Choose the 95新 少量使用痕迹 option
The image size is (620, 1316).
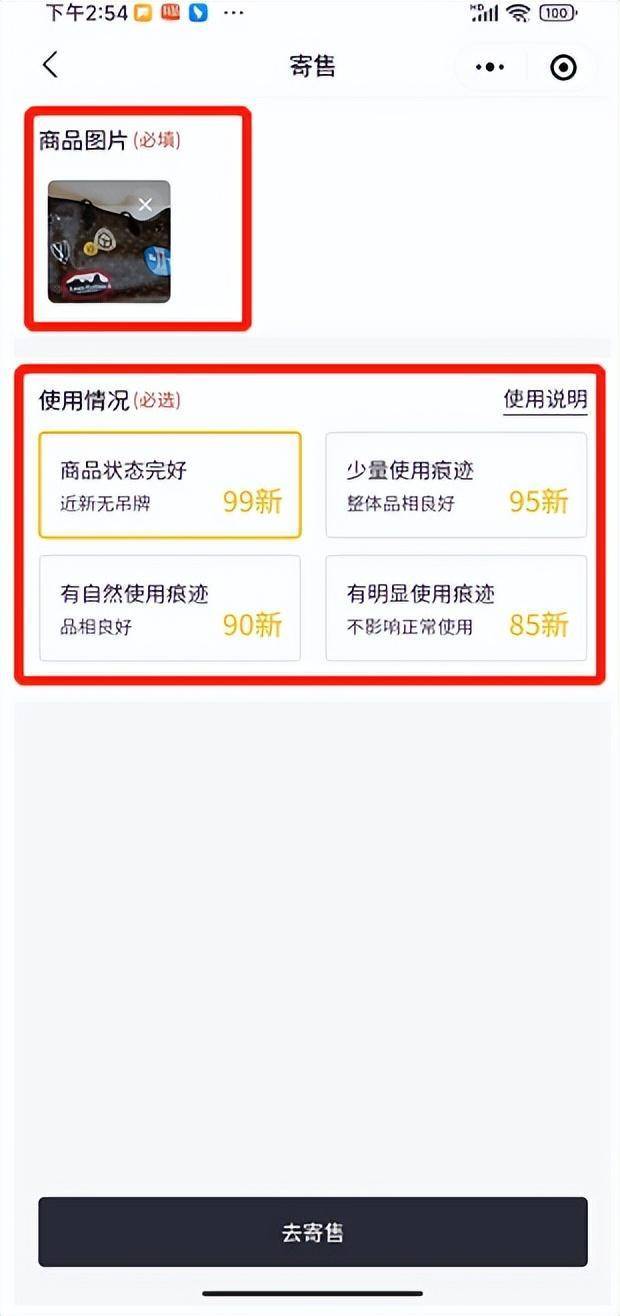tap(456, 485)
